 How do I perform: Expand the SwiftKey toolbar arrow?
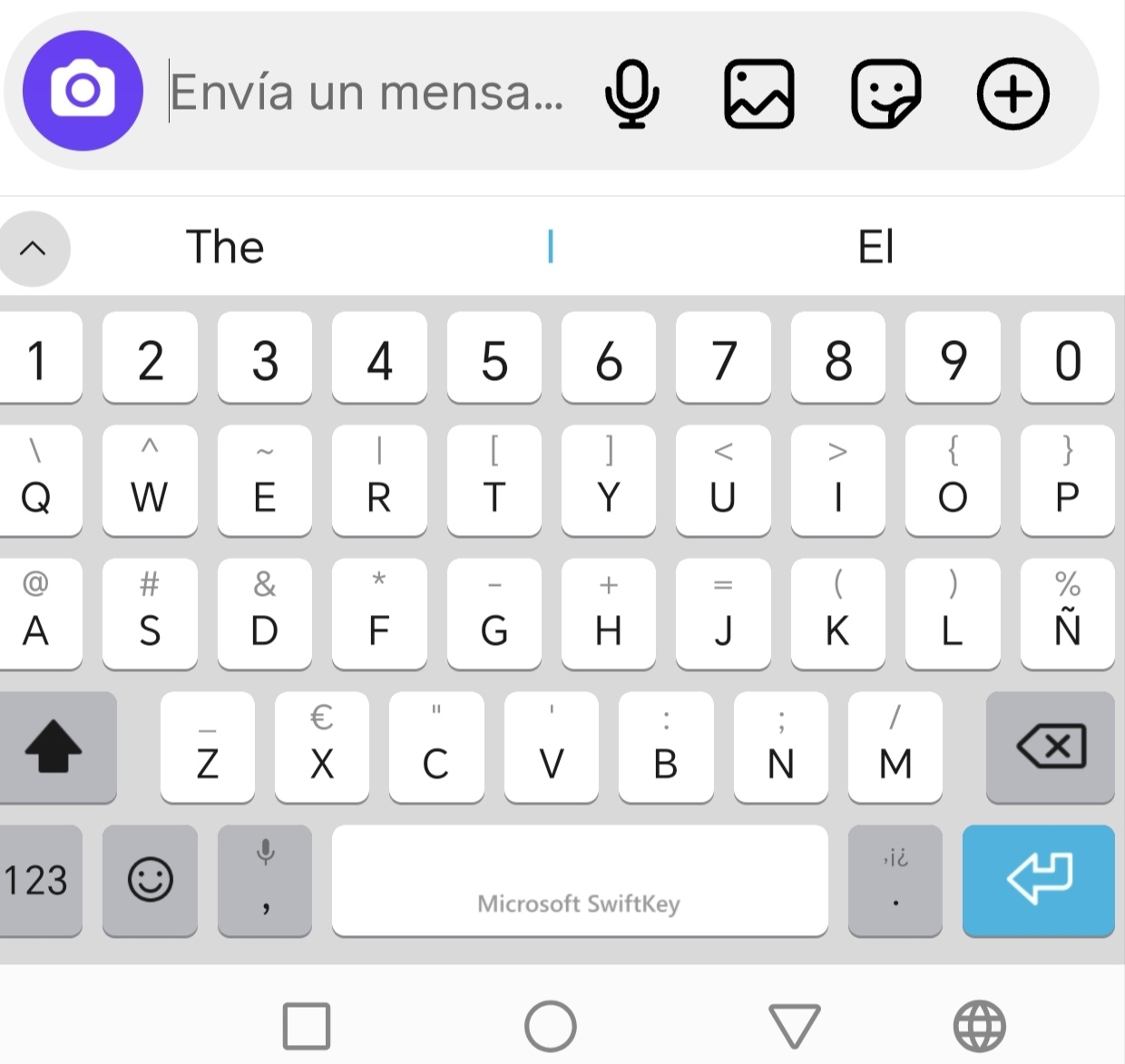click(34, 249)
